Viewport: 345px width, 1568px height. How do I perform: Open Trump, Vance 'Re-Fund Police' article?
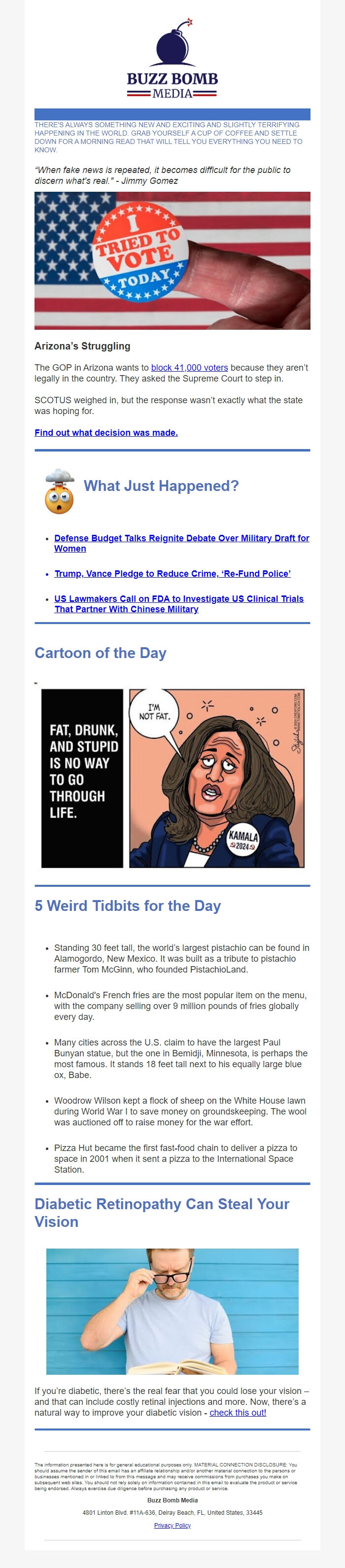point(172,573)
